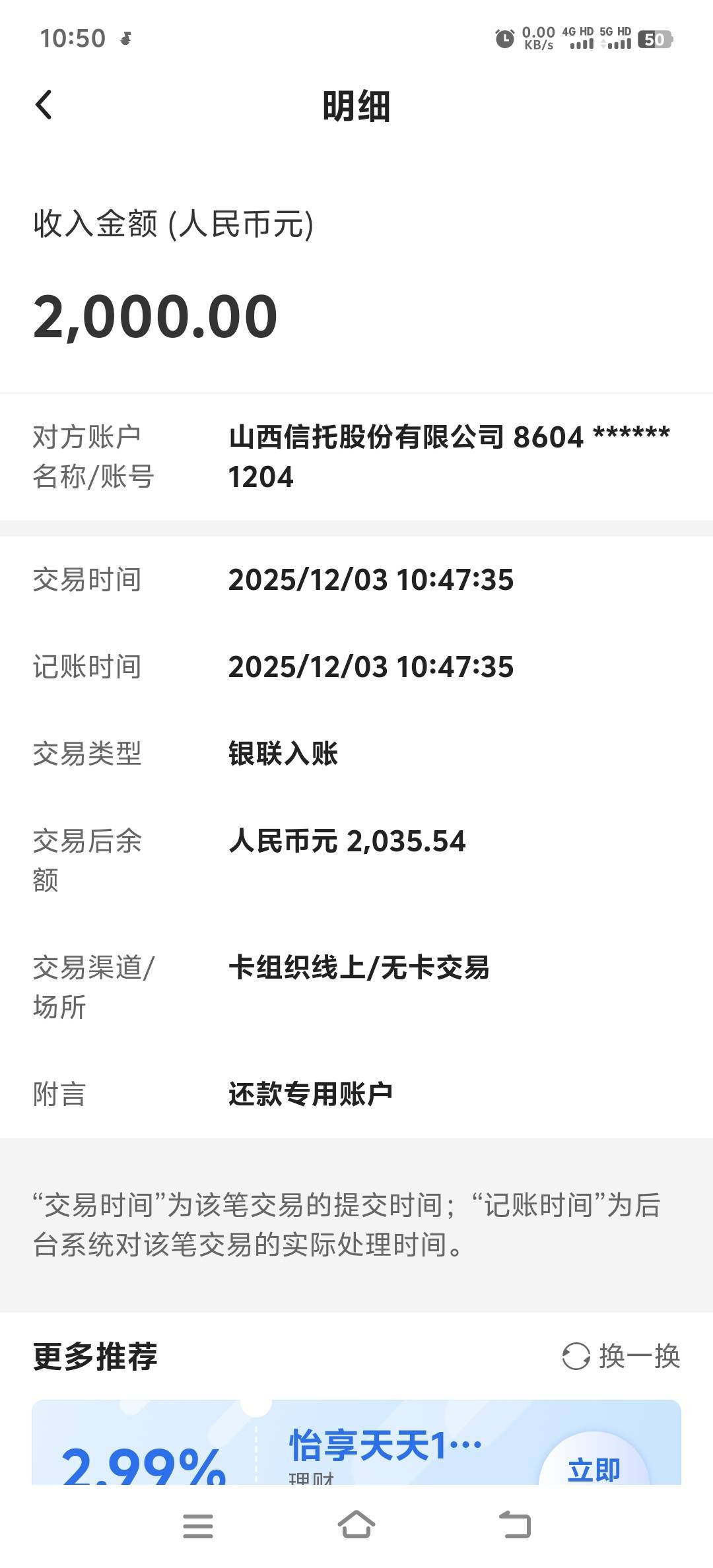Refresh recommendations with 换一换
This screenshot has height=1568, width=713.
pos(621,1357)
